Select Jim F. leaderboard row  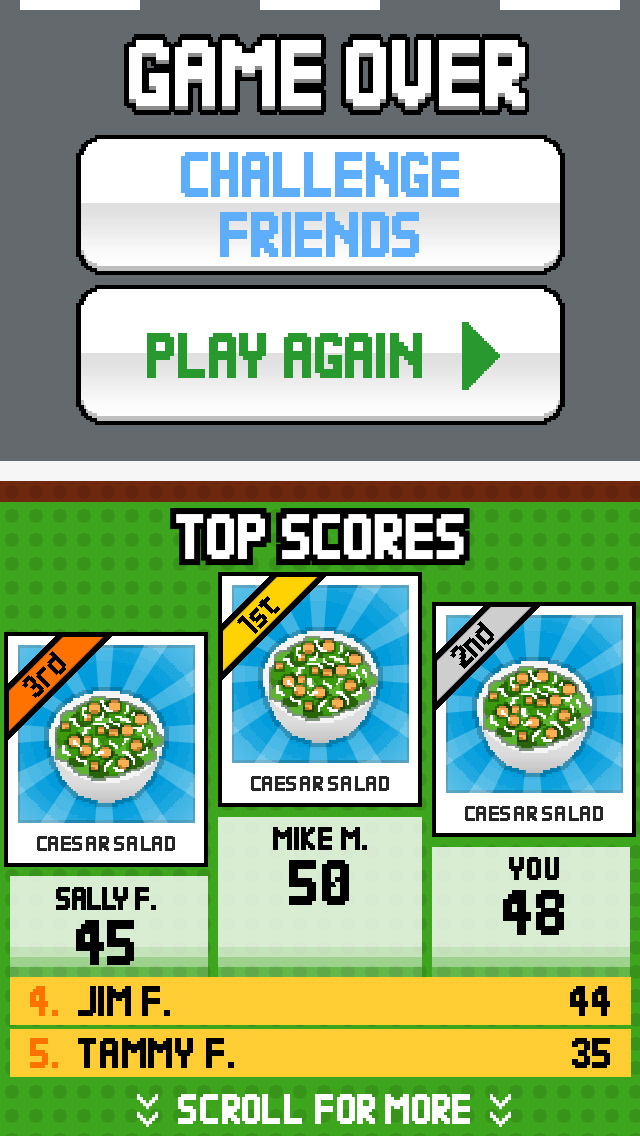pos(320,1001)
